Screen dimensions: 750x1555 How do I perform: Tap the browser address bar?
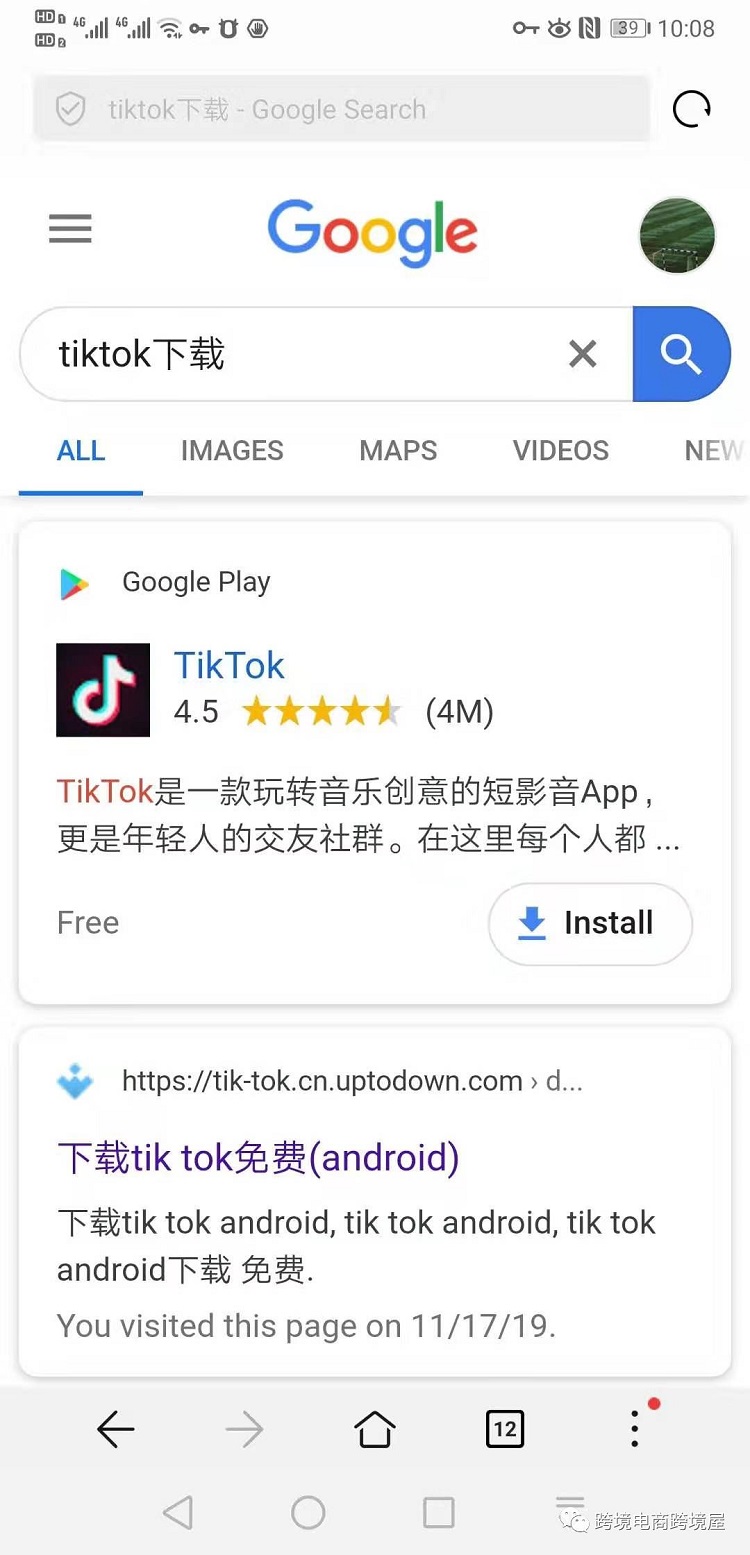pyautogui.click(x=340, y=109)
